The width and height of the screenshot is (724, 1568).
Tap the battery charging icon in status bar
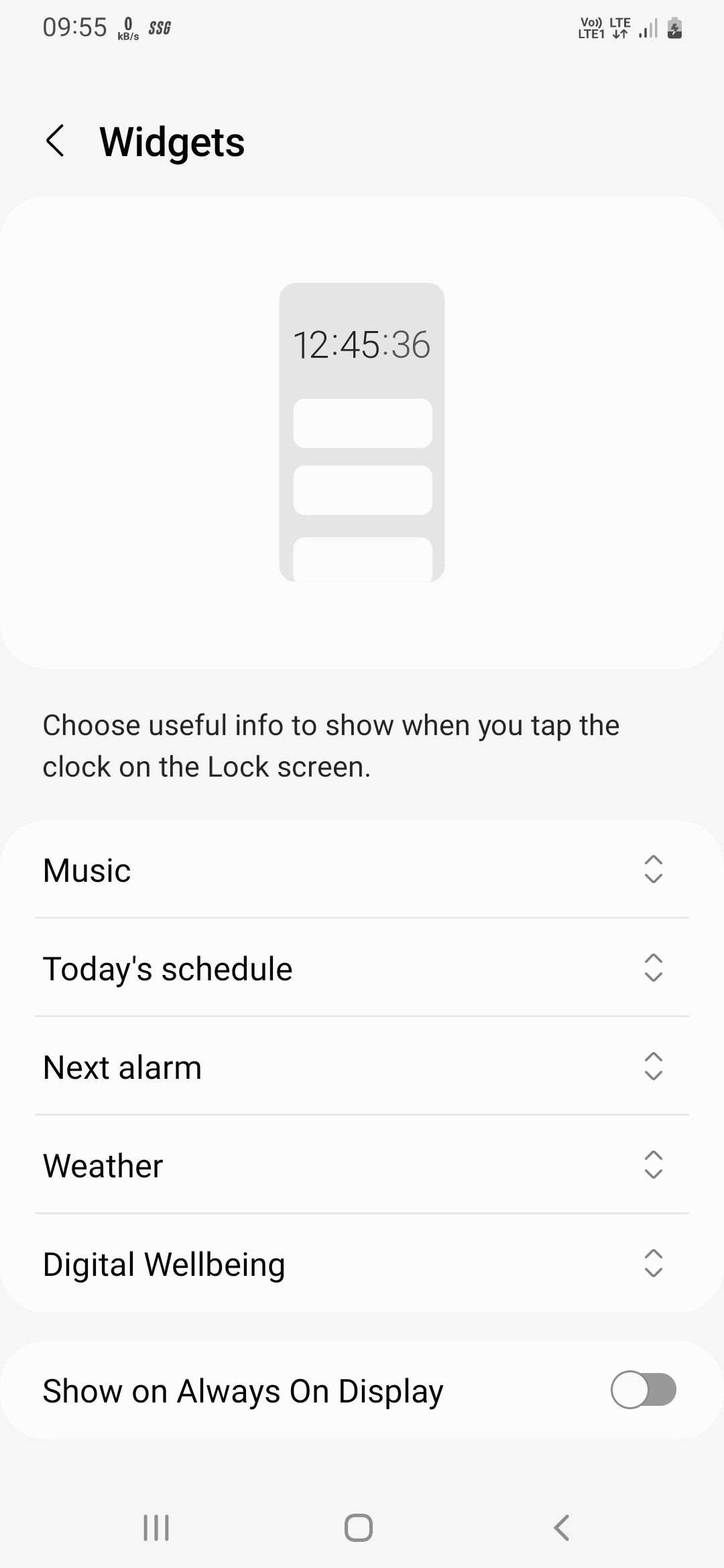(674, 28)
